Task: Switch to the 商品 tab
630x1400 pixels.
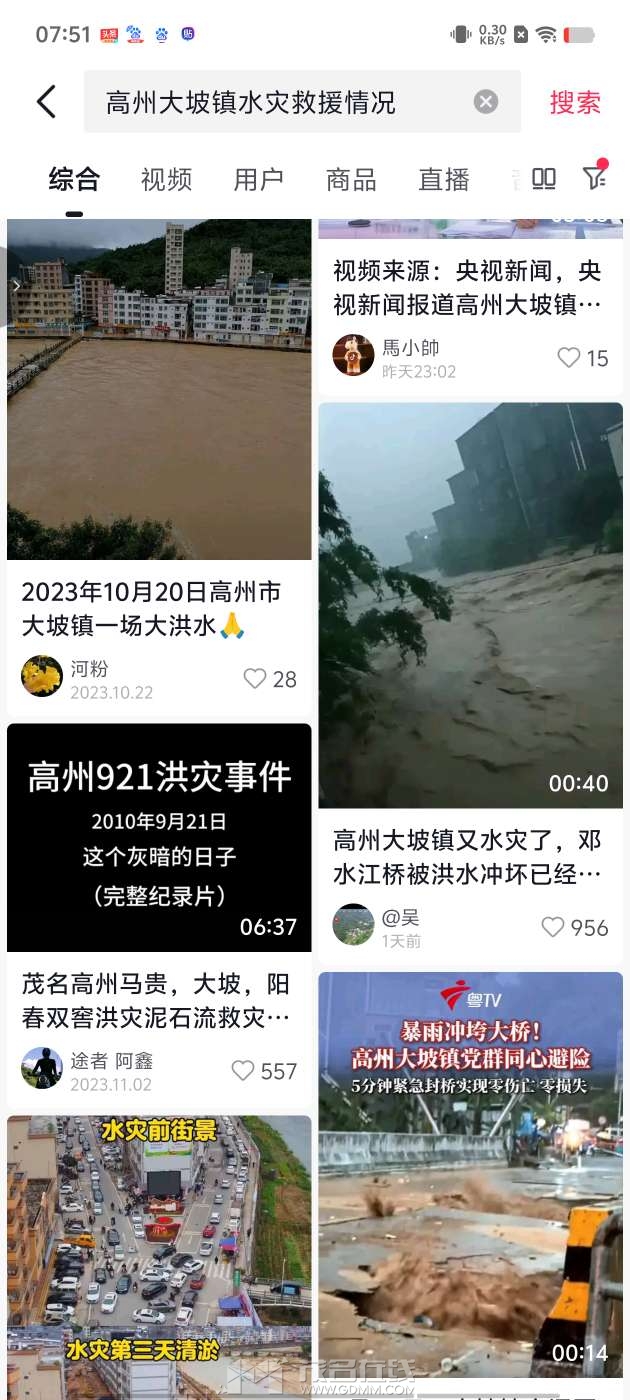Action: (351, 179)
